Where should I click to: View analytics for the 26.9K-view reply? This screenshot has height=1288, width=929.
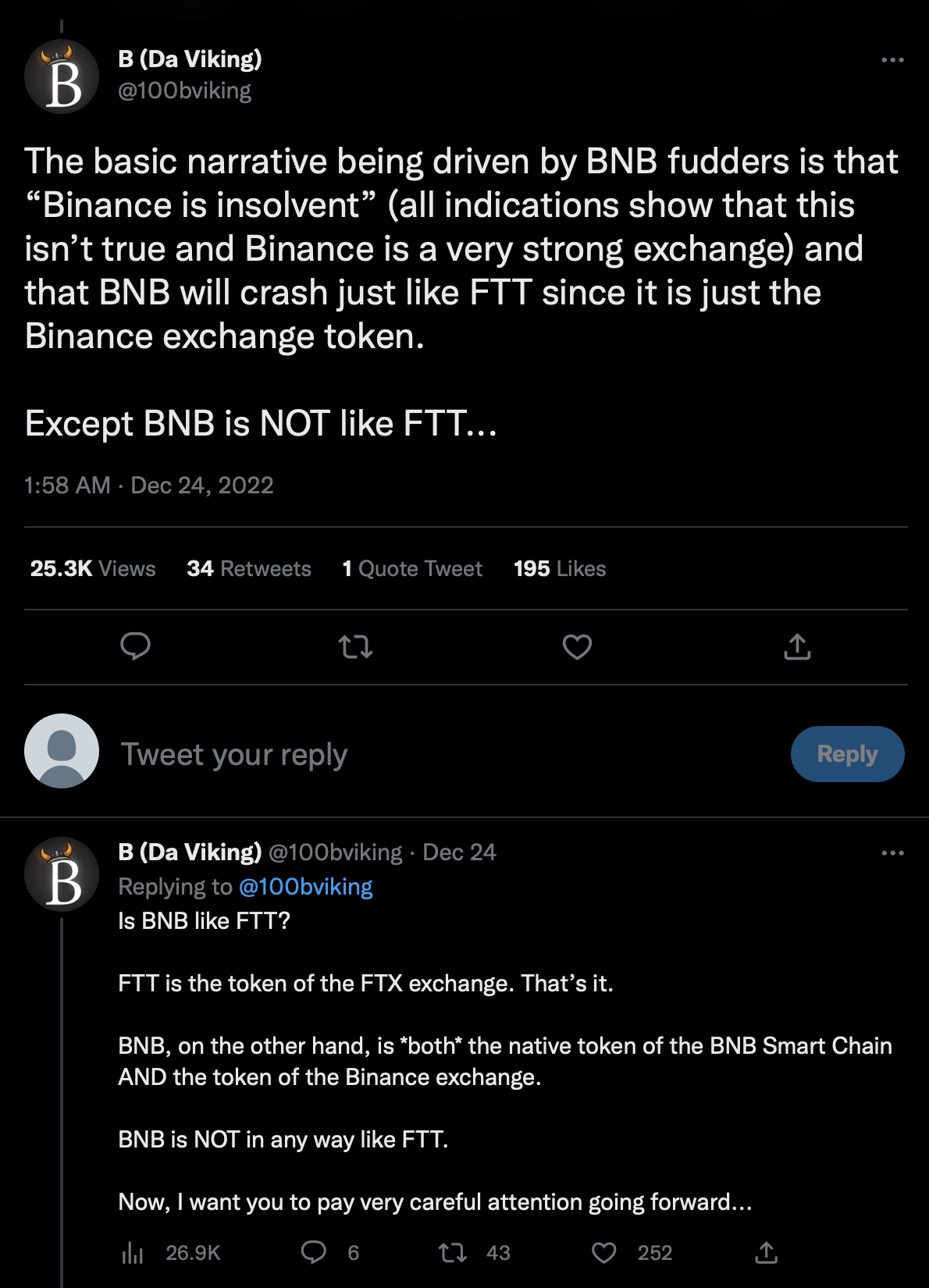(133, 1253)
